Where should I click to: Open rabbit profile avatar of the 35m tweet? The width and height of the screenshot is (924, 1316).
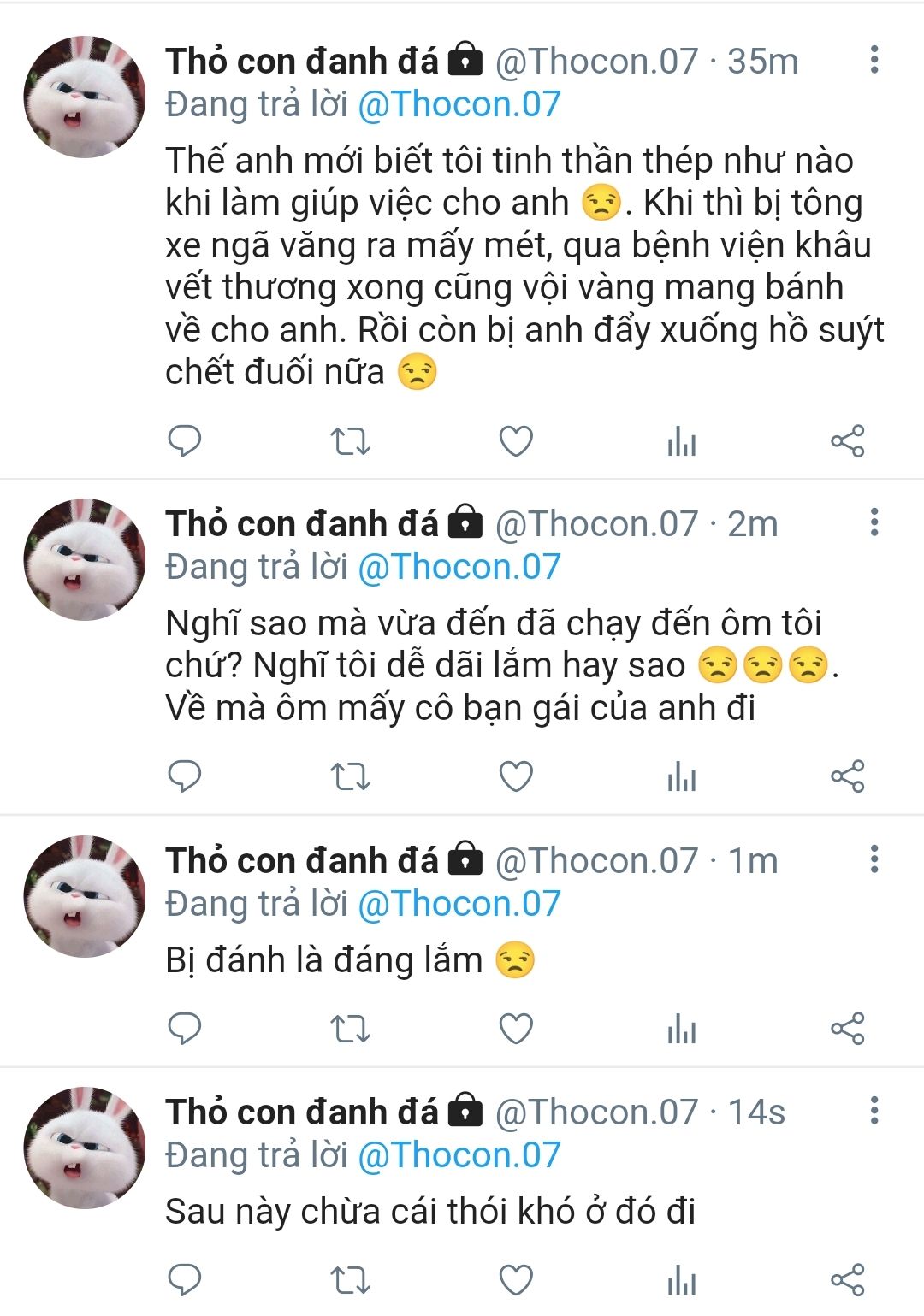point(85,97)
